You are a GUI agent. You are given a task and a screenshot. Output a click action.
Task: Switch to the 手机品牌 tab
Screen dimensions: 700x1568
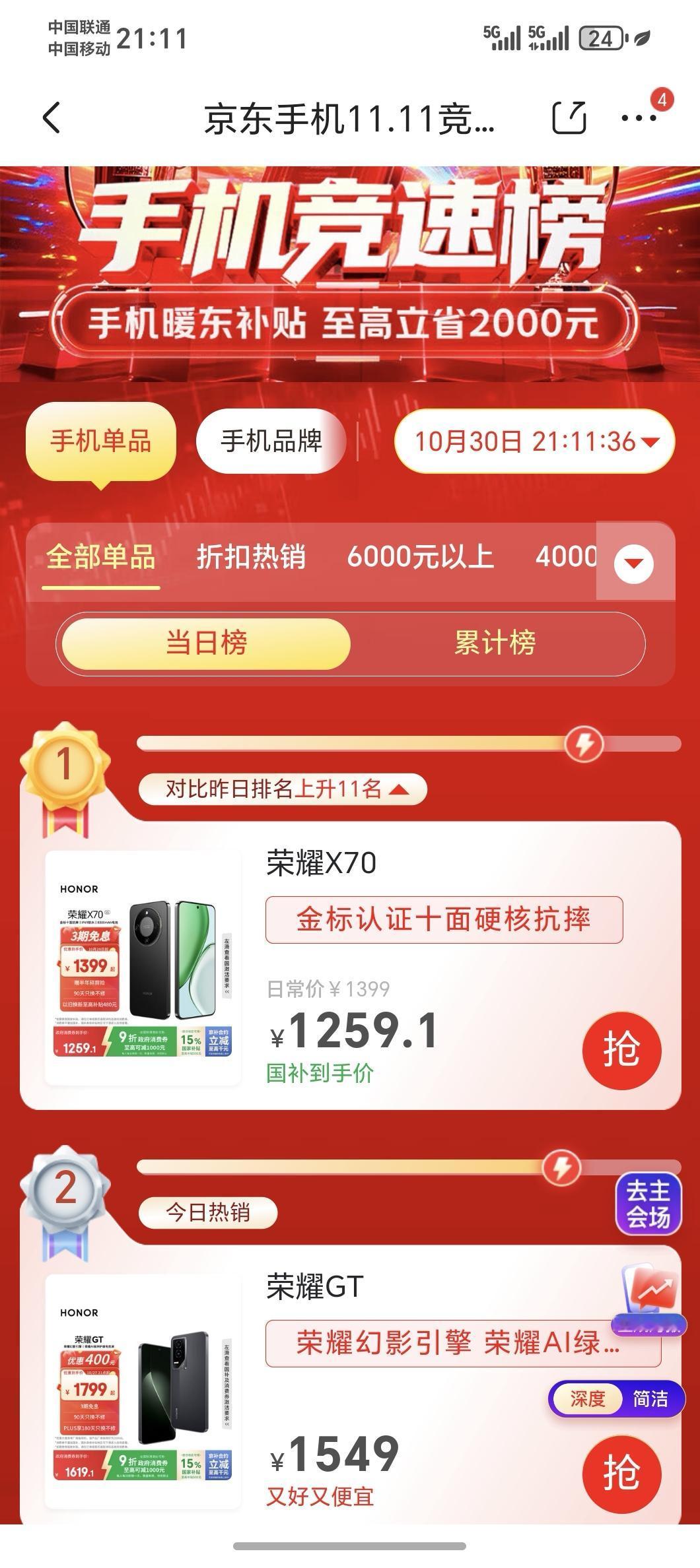(x=273, y=441)
